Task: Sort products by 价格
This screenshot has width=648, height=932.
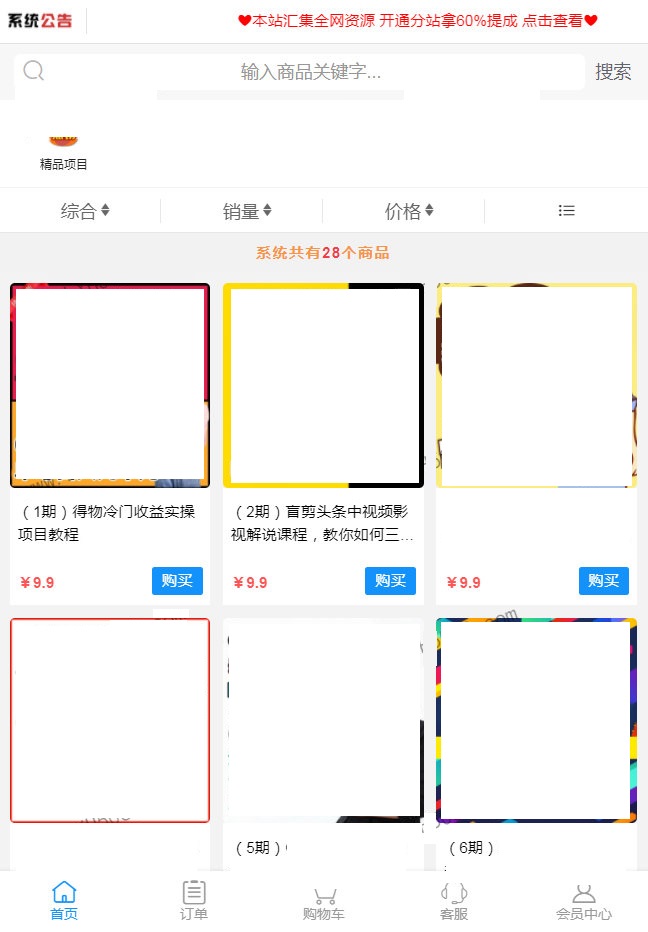Action: [409, 211]
